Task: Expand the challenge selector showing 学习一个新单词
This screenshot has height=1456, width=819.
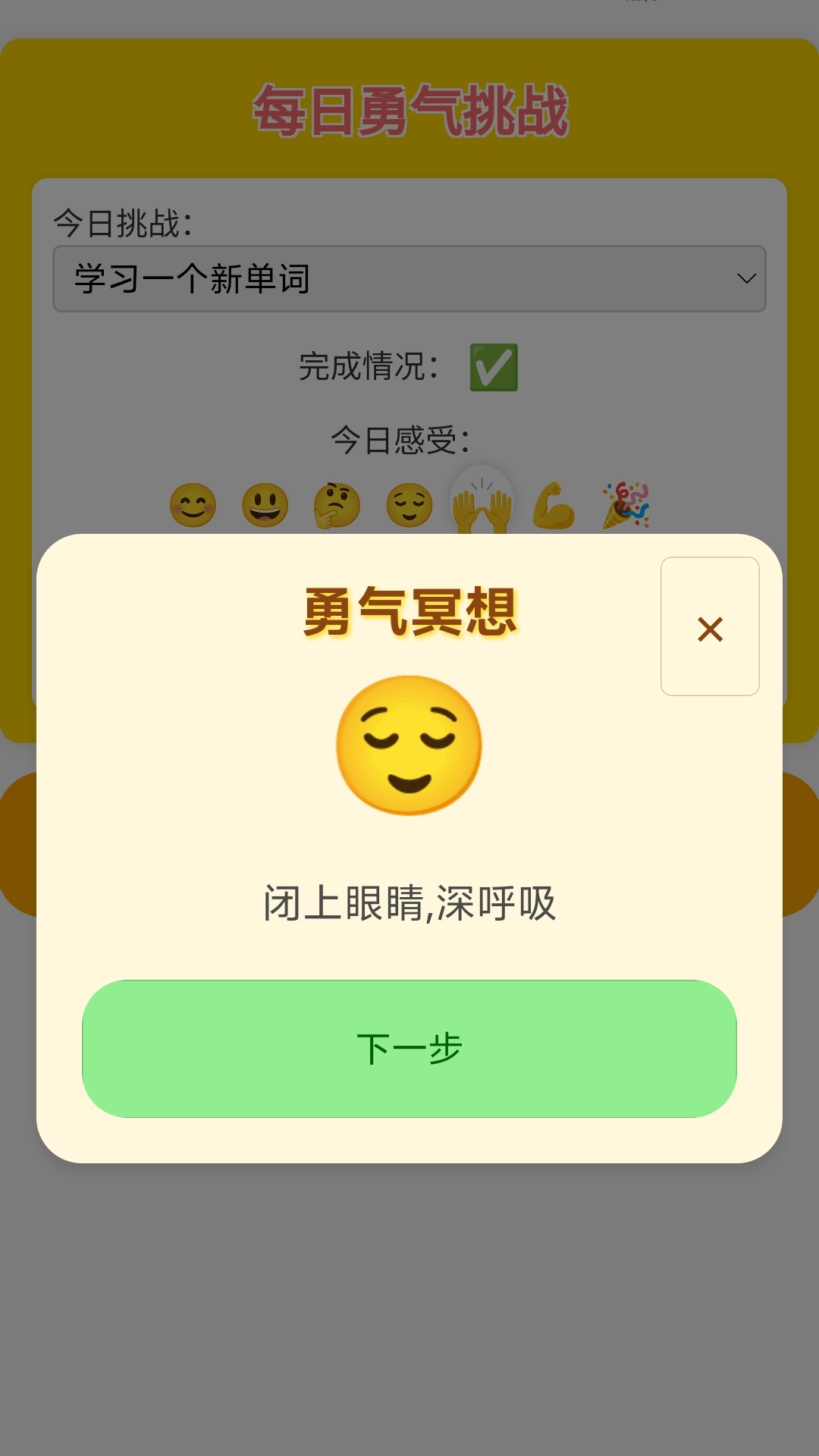Action: (x=409, y=279)
